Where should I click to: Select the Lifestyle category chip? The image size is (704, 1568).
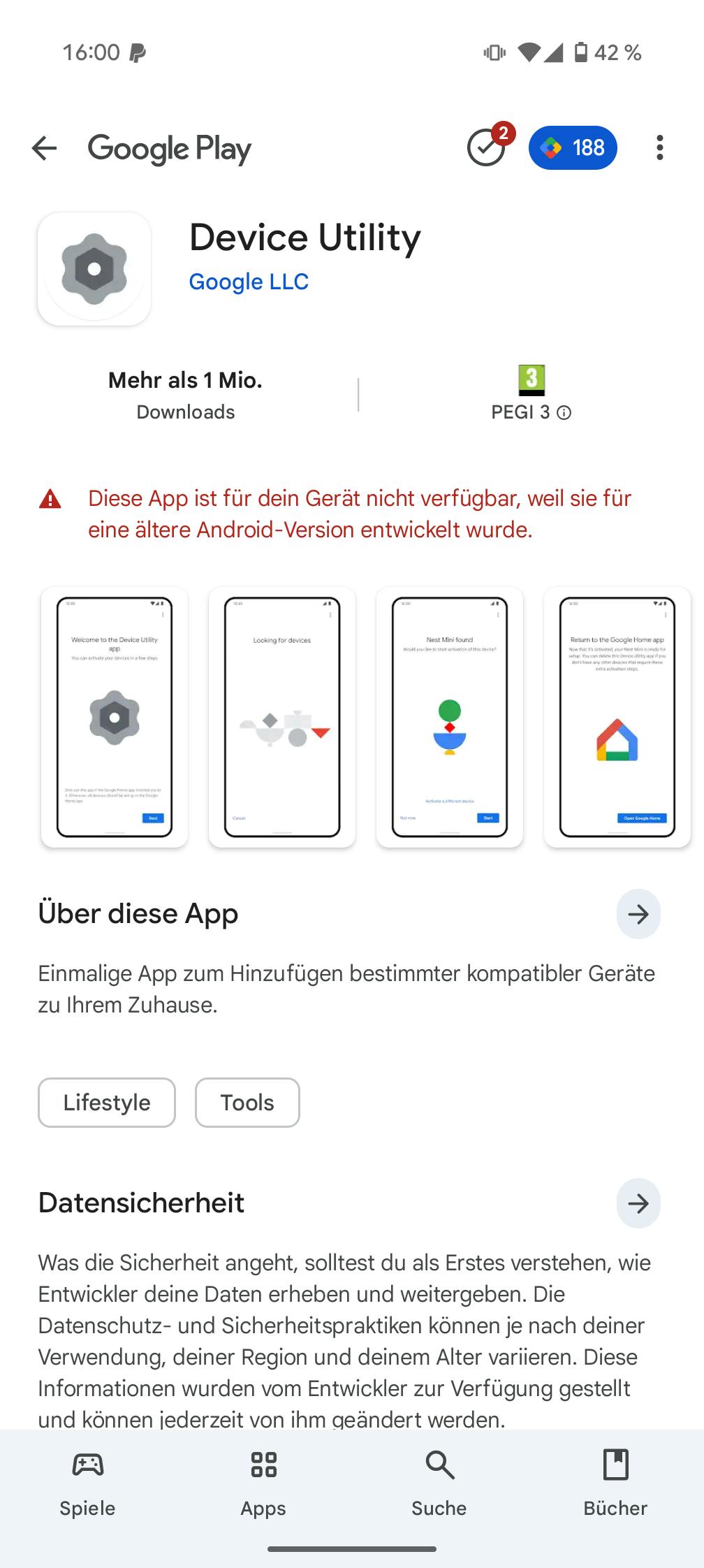pos(107,1103)
